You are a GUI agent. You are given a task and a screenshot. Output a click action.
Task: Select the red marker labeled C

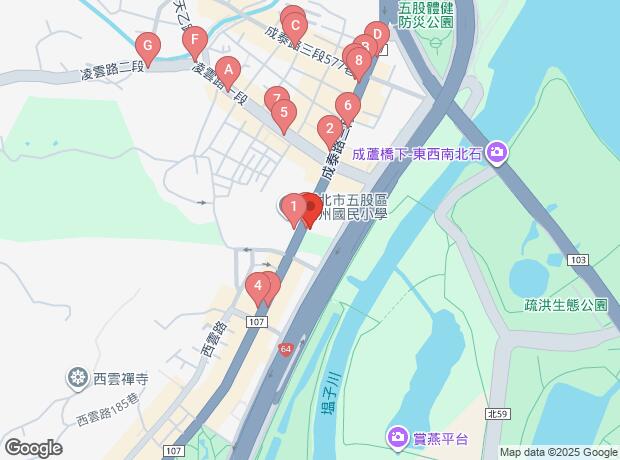[x=296, y=25]
